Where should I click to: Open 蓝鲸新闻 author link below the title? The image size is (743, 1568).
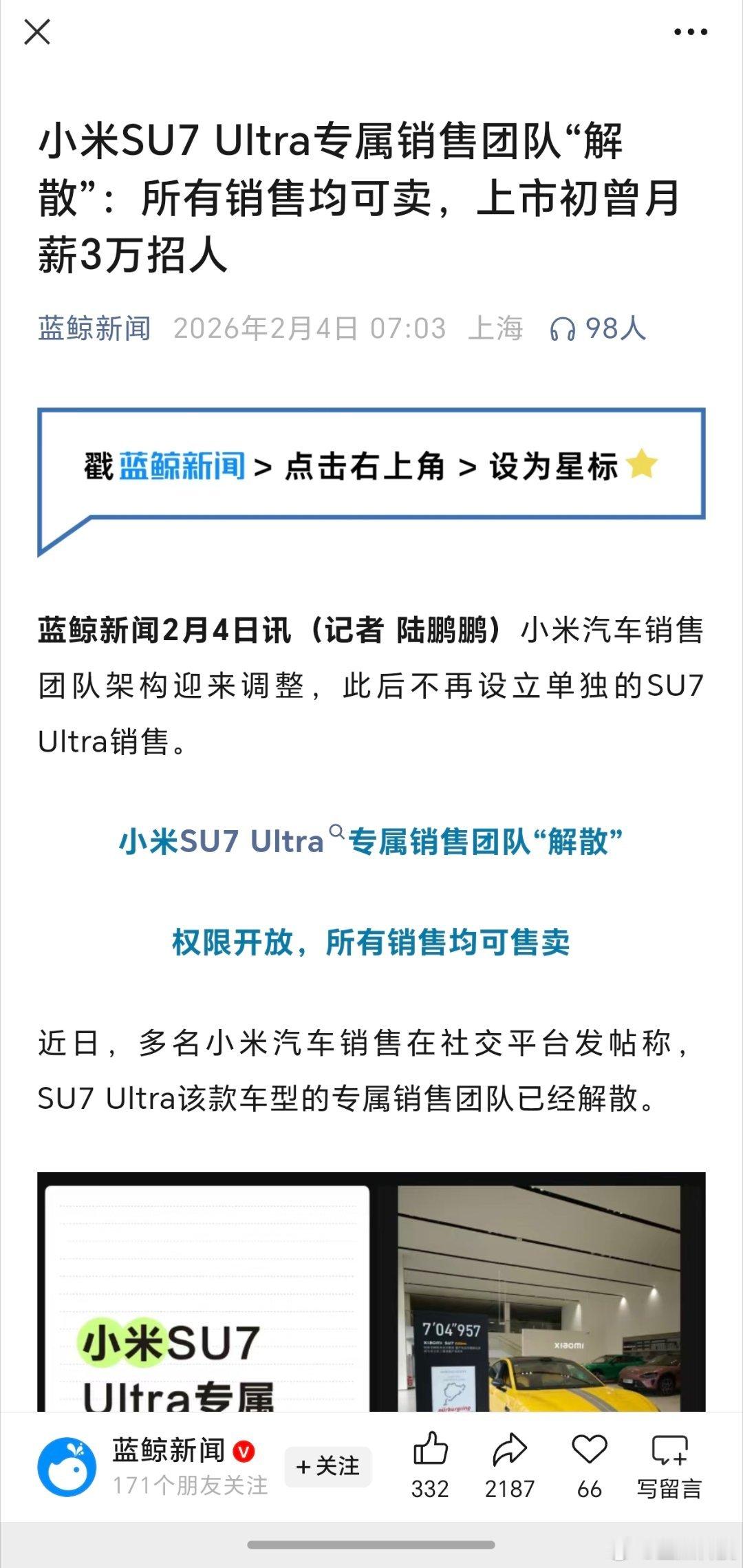point(94,329)
